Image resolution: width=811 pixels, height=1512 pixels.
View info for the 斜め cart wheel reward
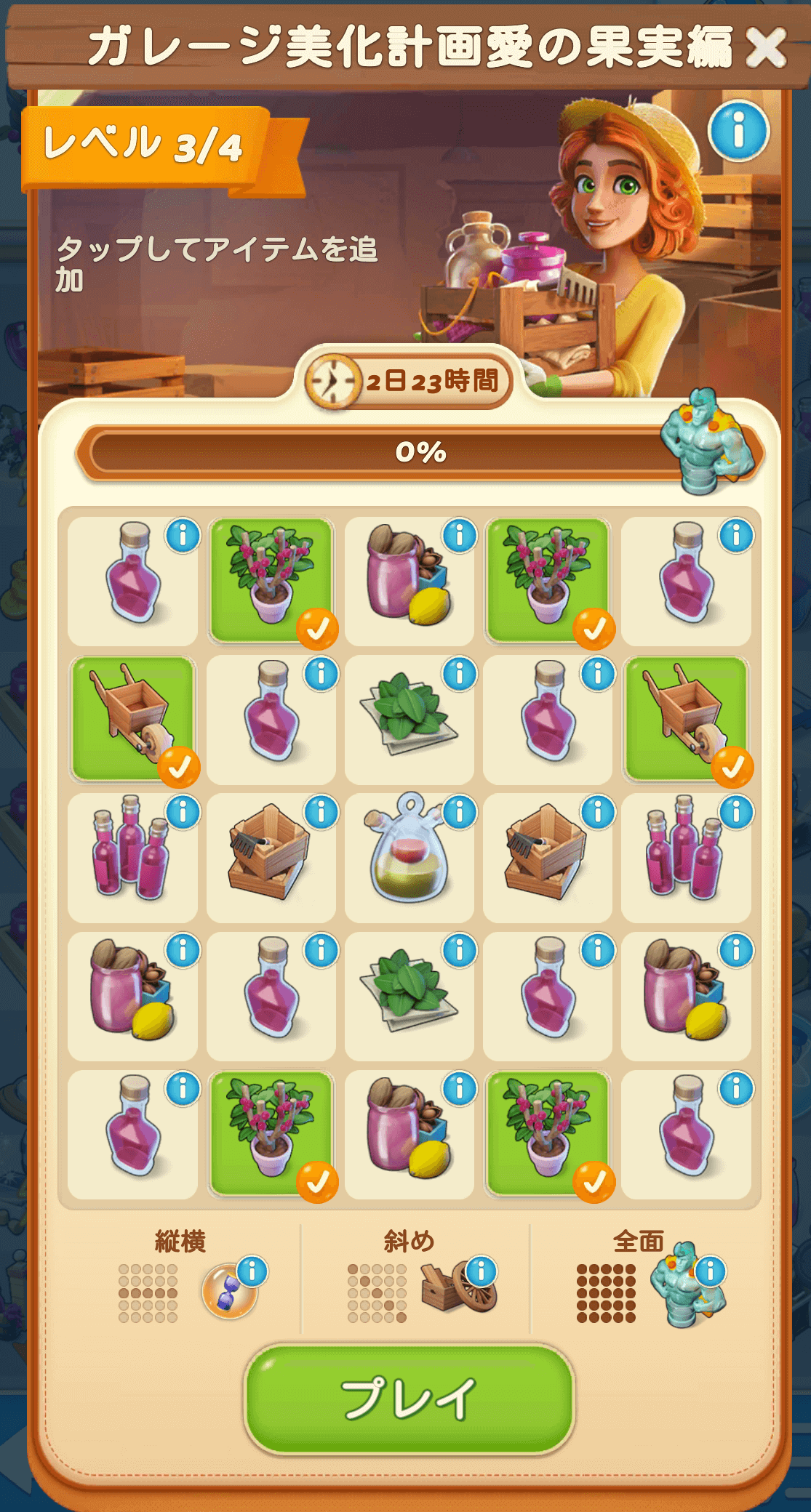click(x=481, y=1271)
